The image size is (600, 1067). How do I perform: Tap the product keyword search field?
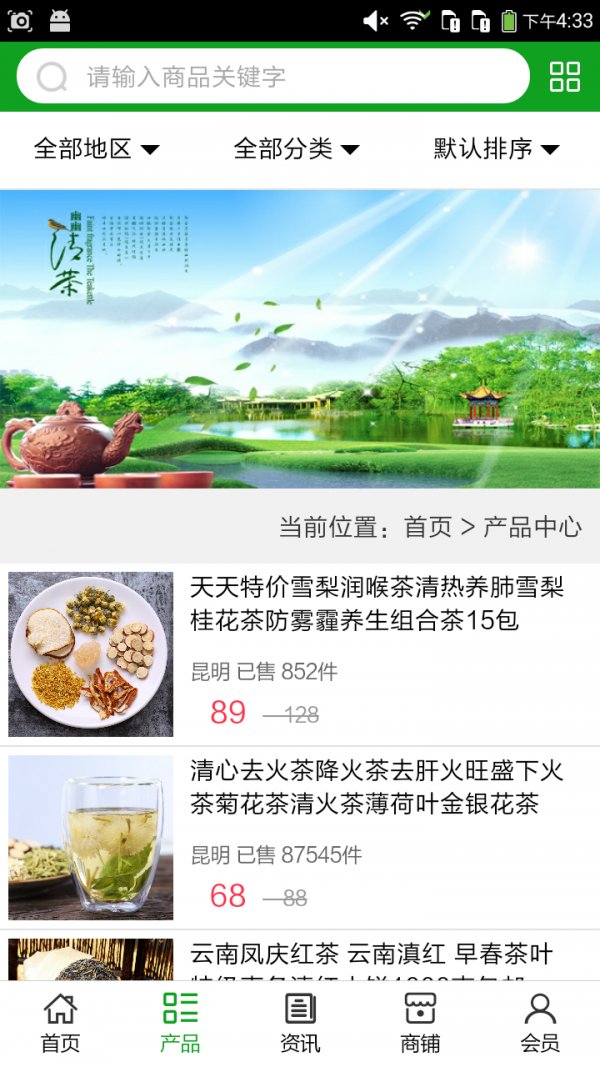tap(290, 77)
